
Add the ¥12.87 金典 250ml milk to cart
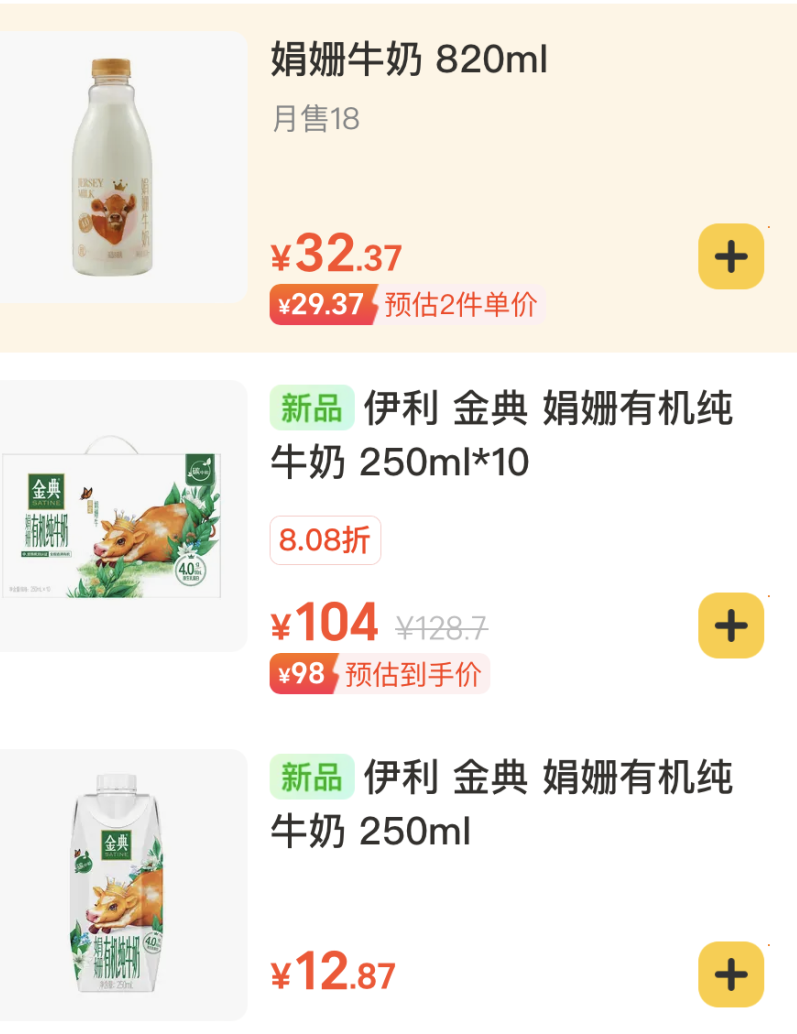(x=731, y=975)
